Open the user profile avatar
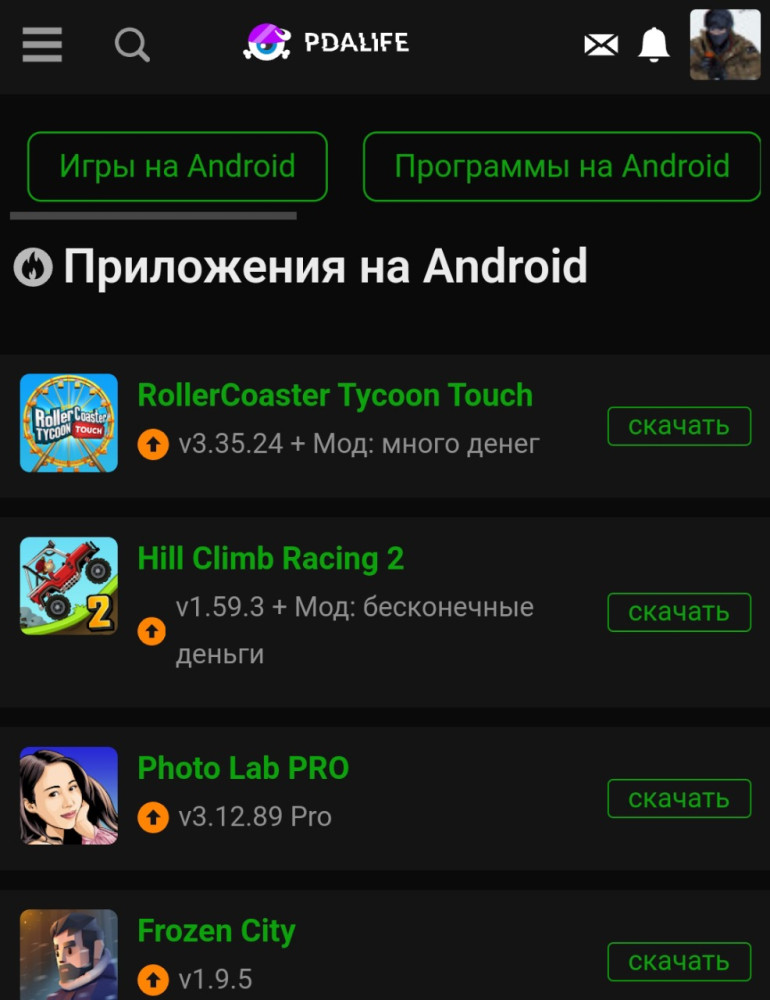The image size is (770, 1000). (725, 44)
